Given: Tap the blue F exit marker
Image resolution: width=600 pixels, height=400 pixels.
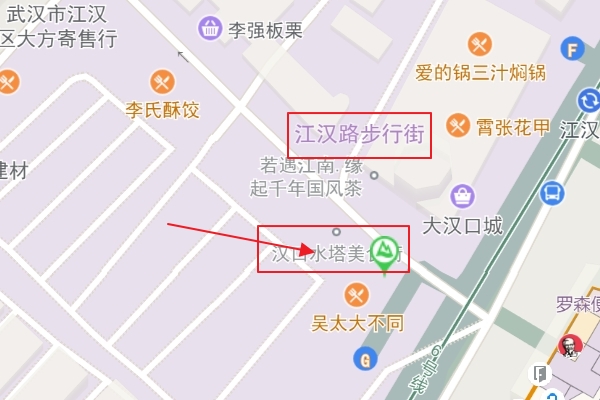Looking at the screenshot, I should click(573, 49).
